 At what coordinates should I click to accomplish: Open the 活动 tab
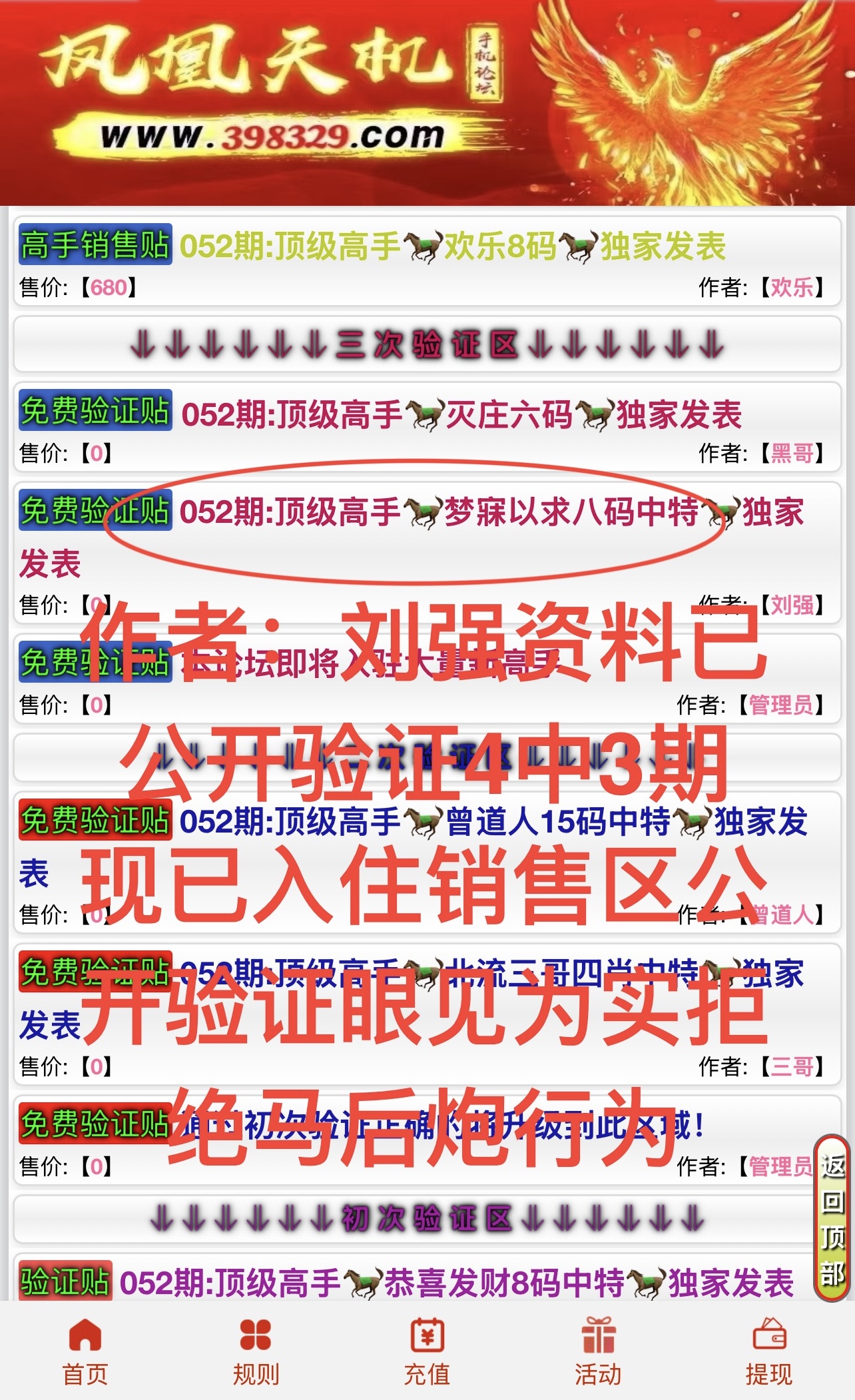click(x=598, y=1351)
